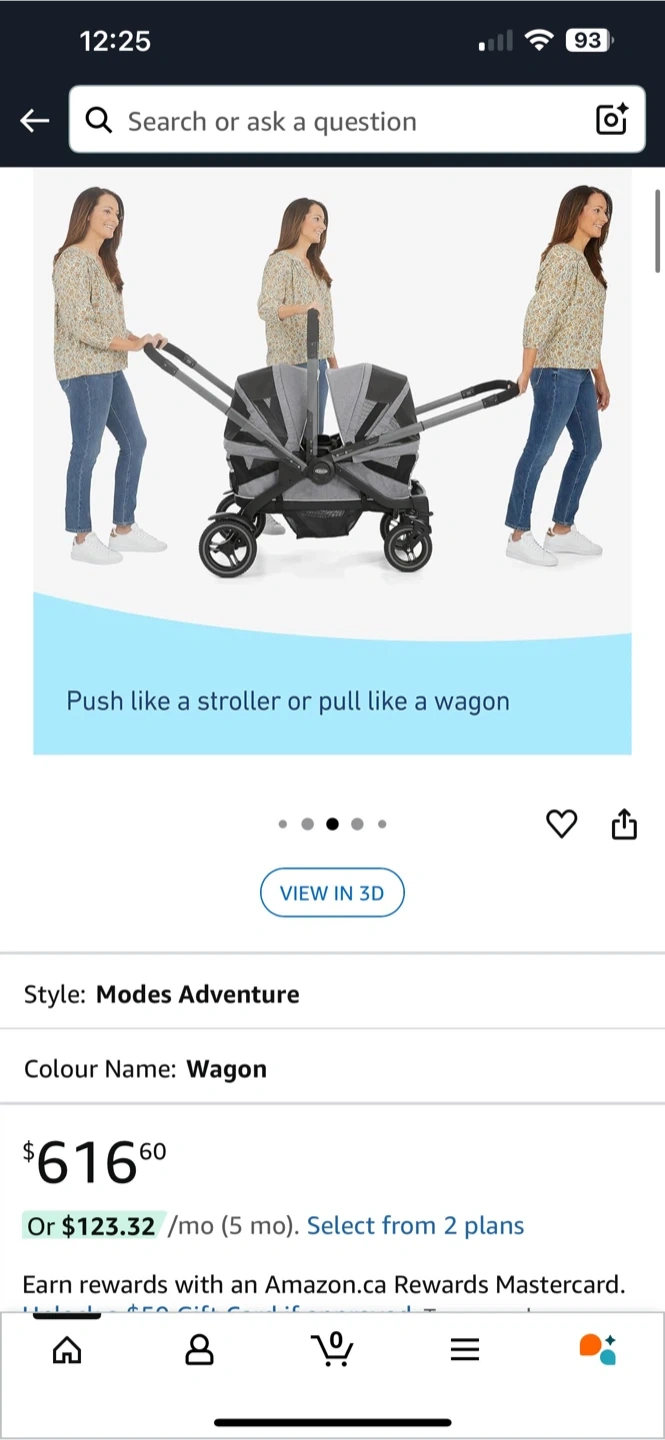Share this product listing
The width and height of the screenshot is (665, 1440).
[624, 824]
